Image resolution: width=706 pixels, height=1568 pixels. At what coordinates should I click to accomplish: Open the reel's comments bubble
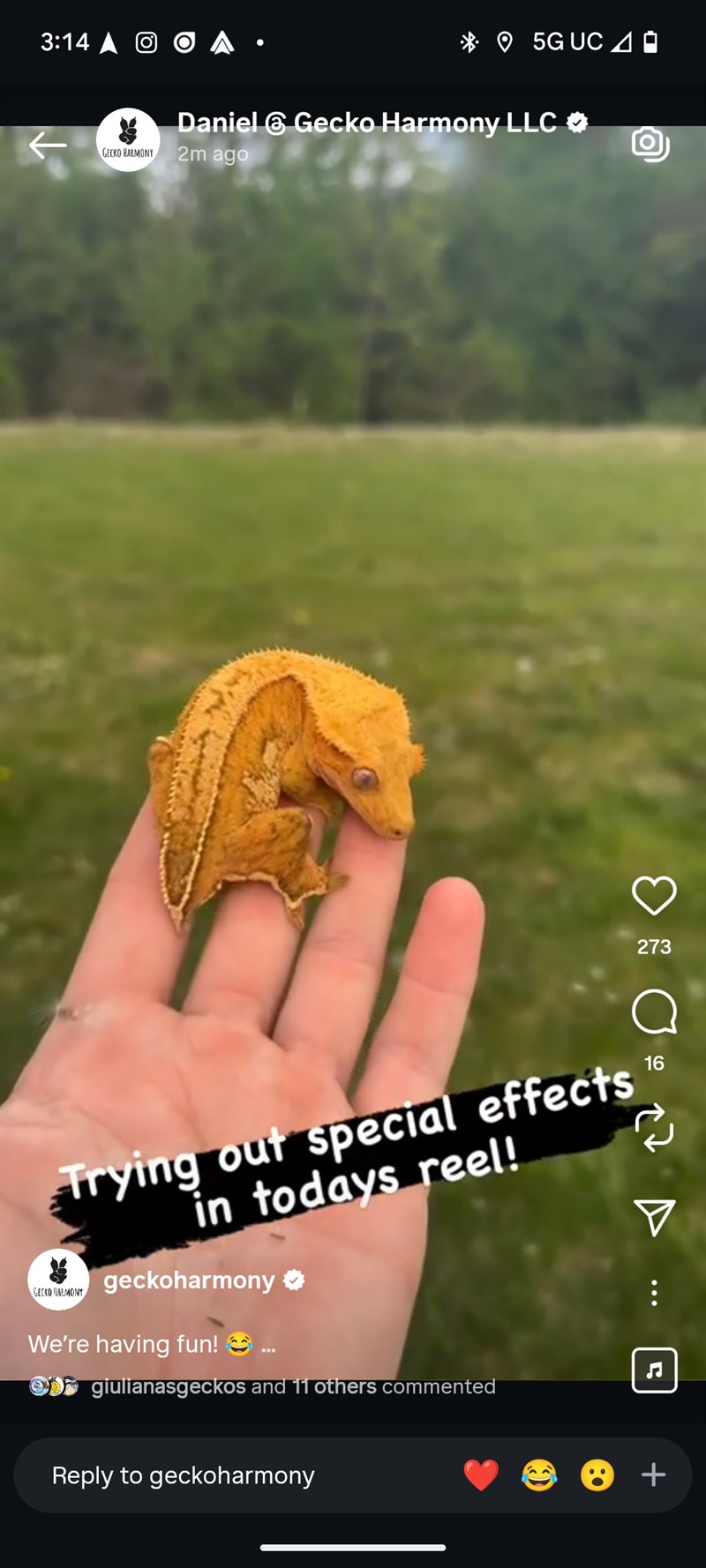pyautogui.click(x=654, y=1012)
